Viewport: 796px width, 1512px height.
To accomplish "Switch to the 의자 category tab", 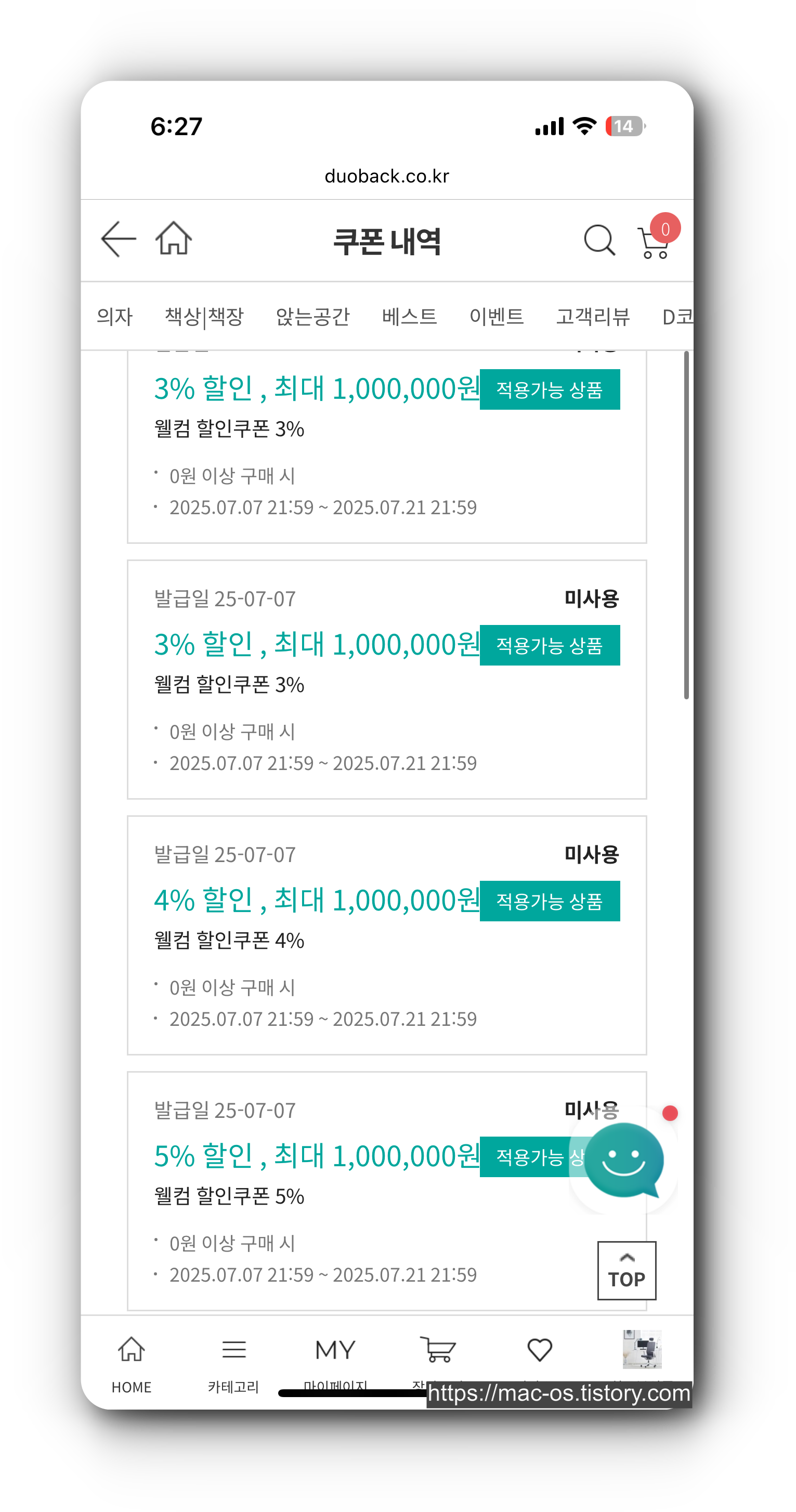I will click(x=115, y=316).
